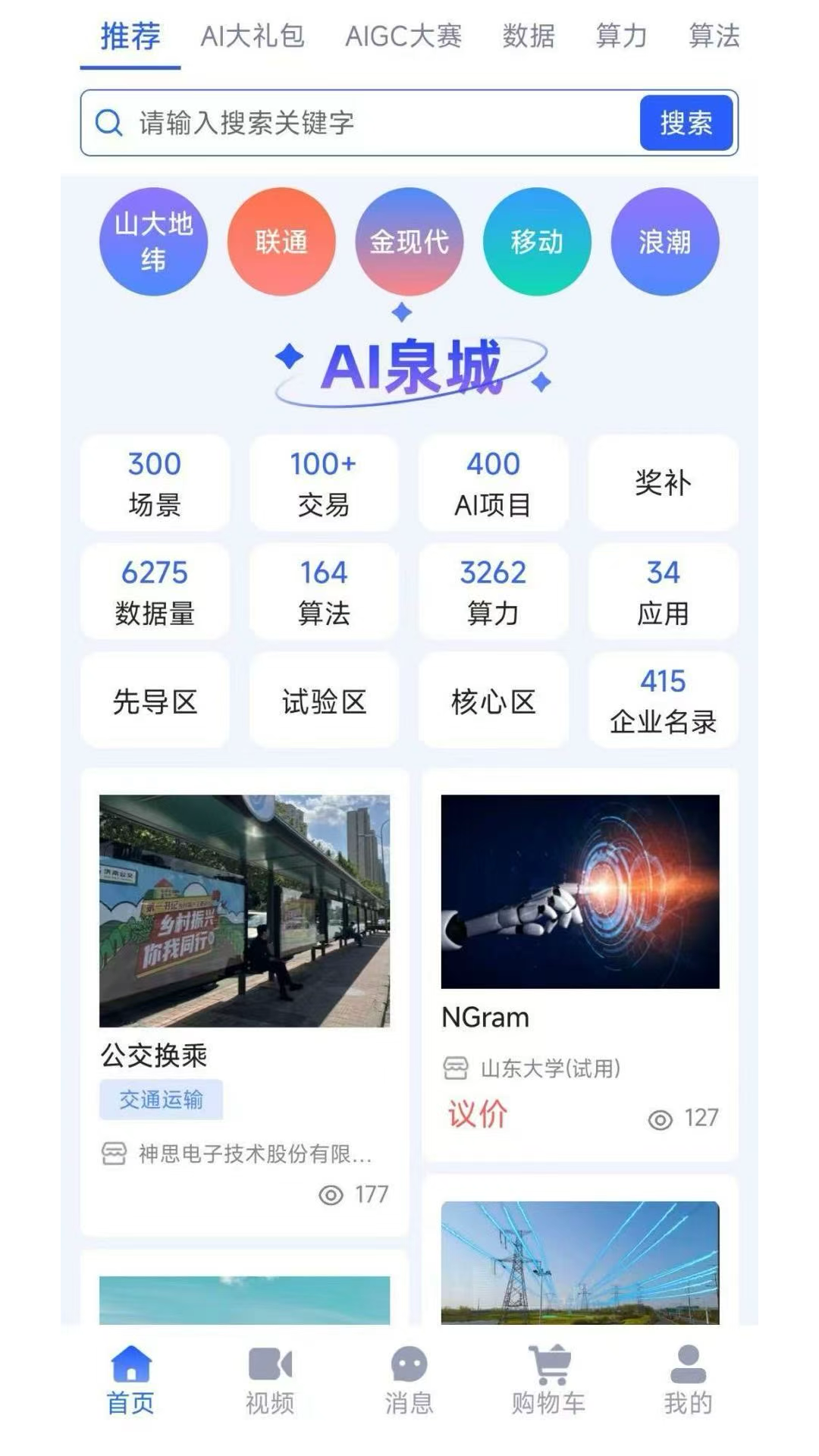
Task: Open the 415 企业名录 card
Action: 662,701
